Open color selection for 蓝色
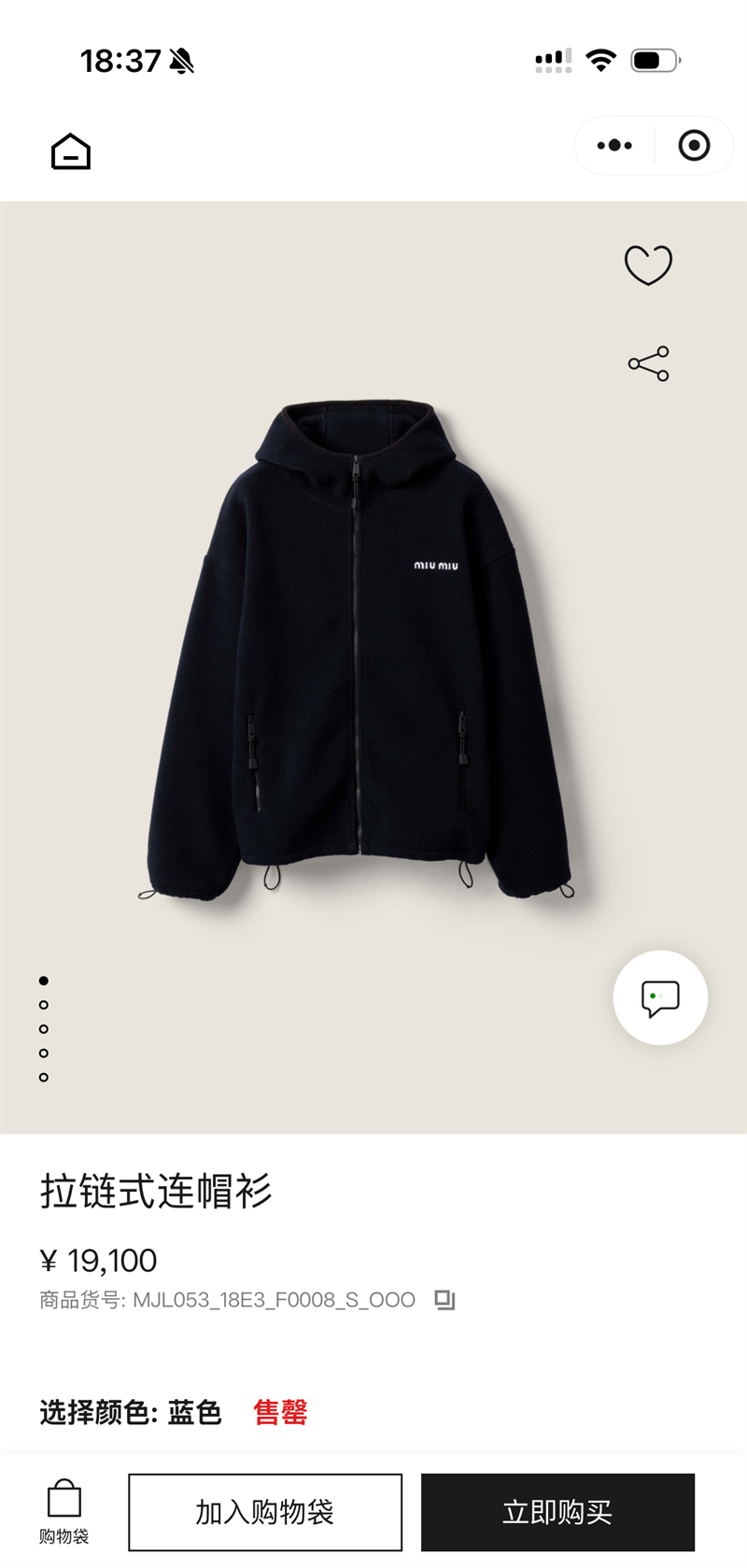Screen dimensions: 747x1568 tap(196, 1414)
